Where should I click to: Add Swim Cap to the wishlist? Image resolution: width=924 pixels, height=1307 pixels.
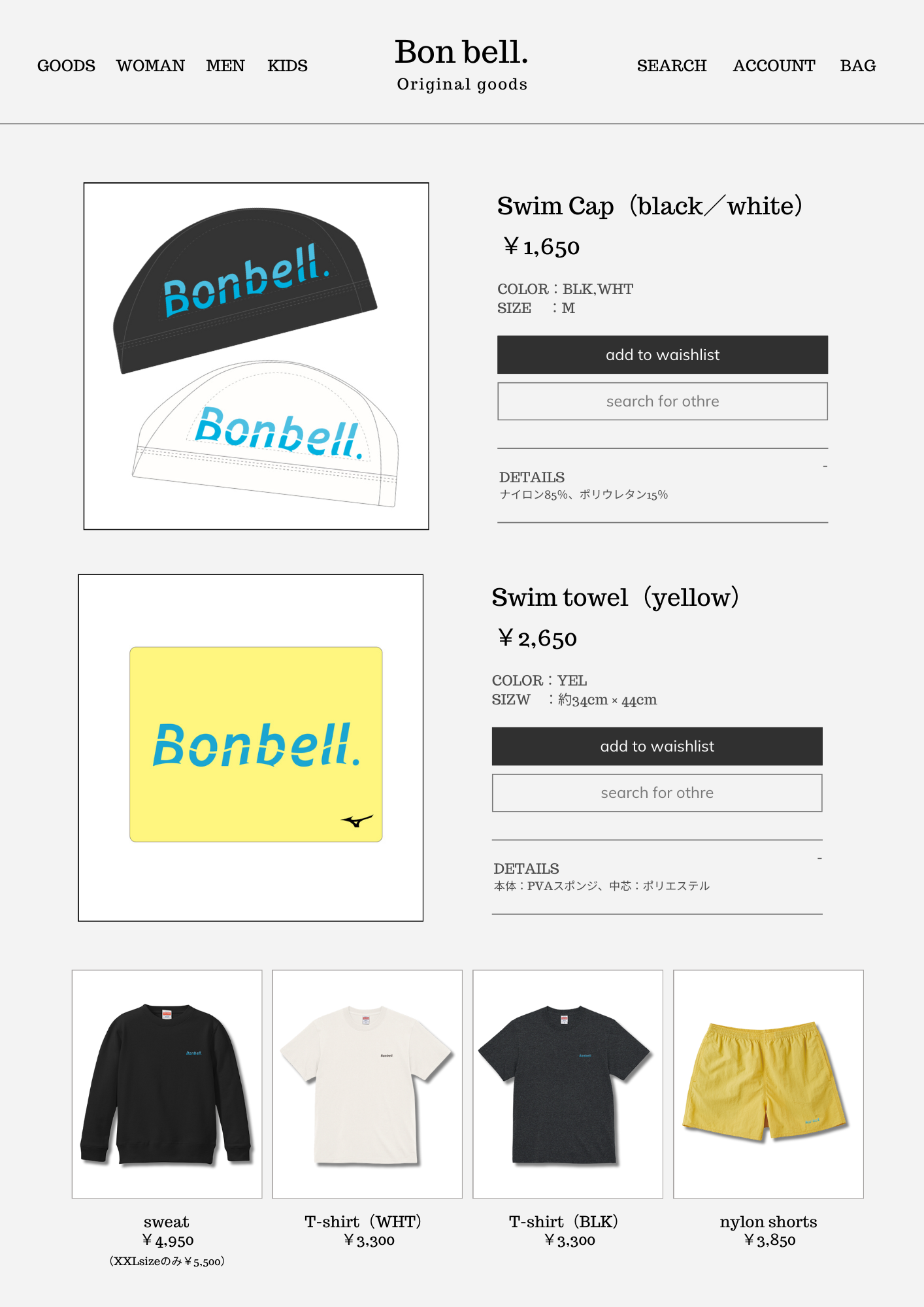click(x=662, y=355)
